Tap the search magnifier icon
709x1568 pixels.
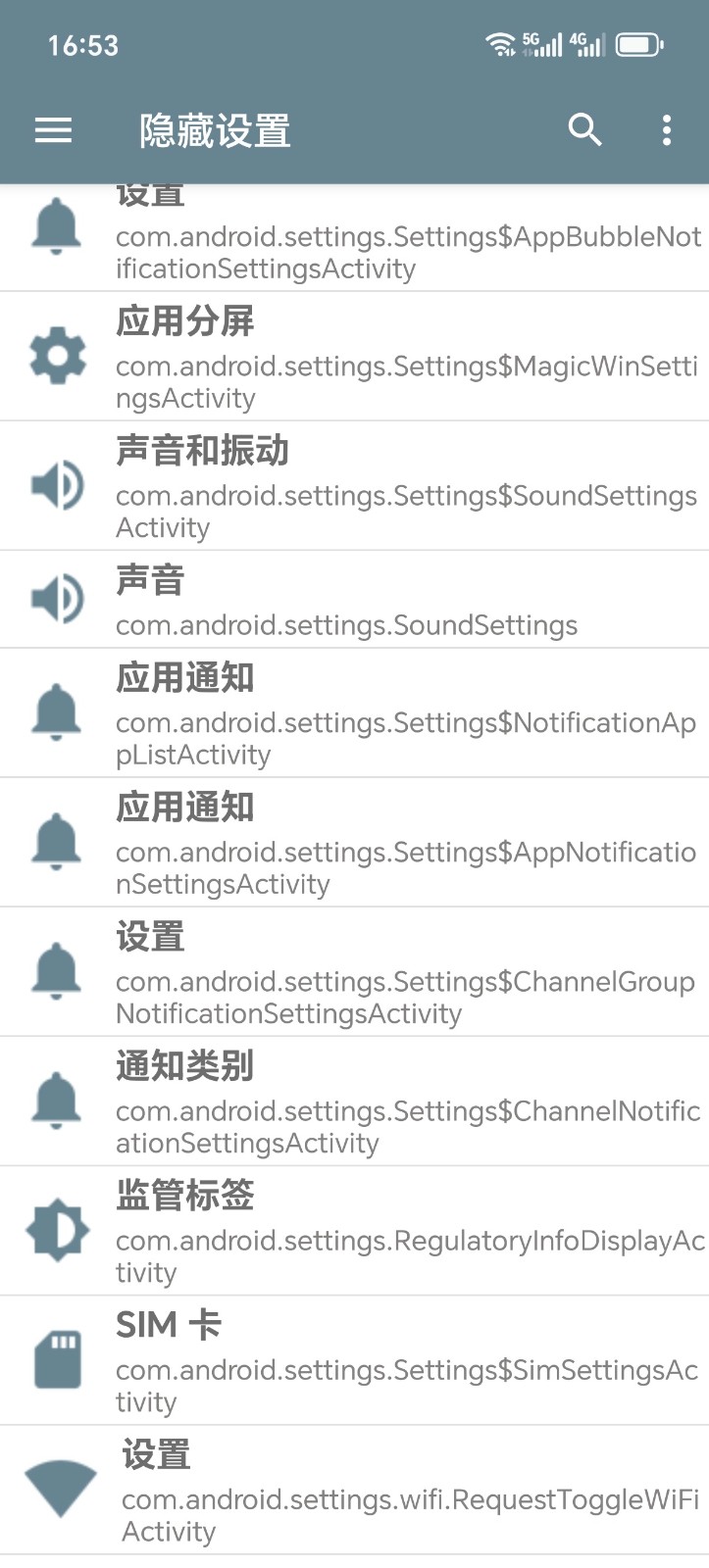tap(585, 130)
